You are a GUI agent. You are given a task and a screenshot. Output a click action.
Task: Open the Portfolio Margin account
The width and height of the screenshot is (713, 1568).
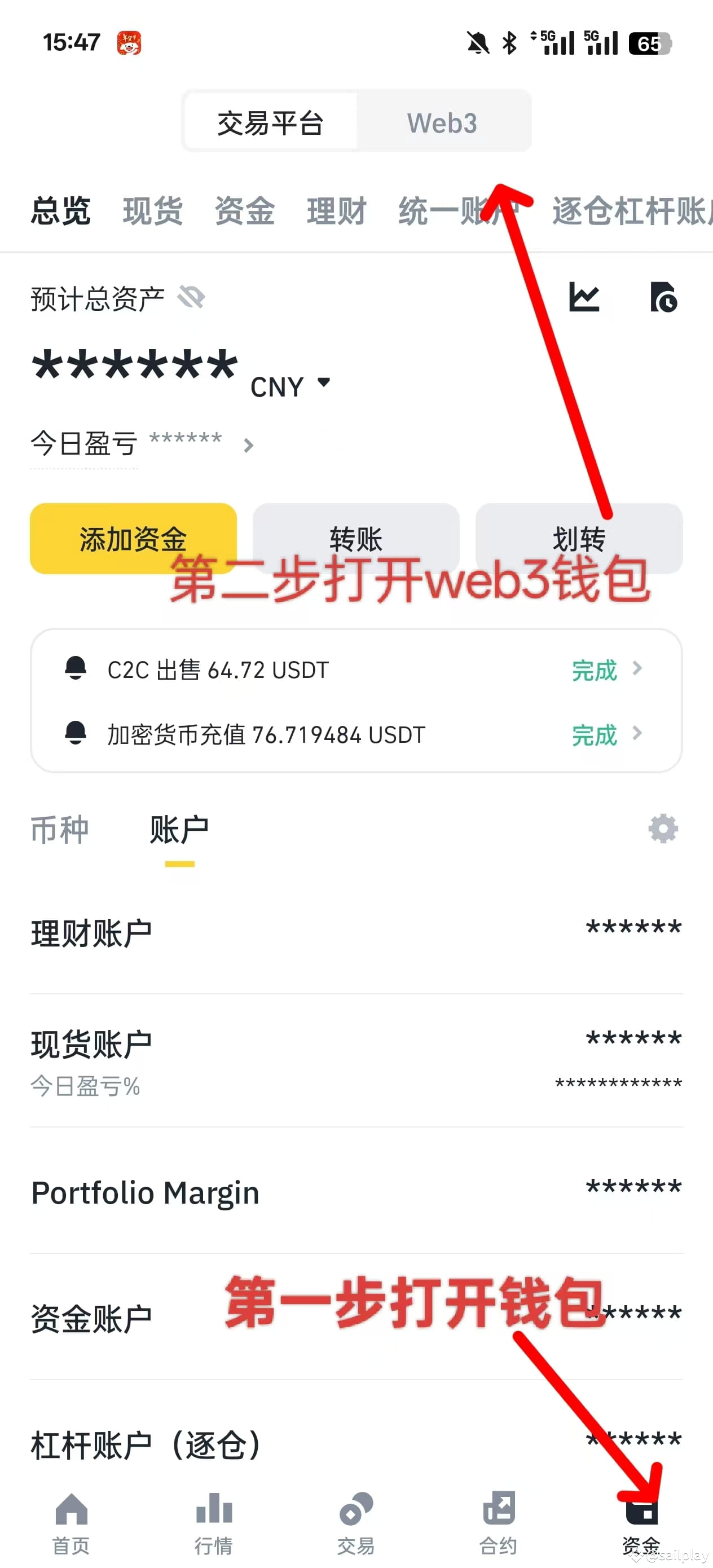coord(355,1192)
